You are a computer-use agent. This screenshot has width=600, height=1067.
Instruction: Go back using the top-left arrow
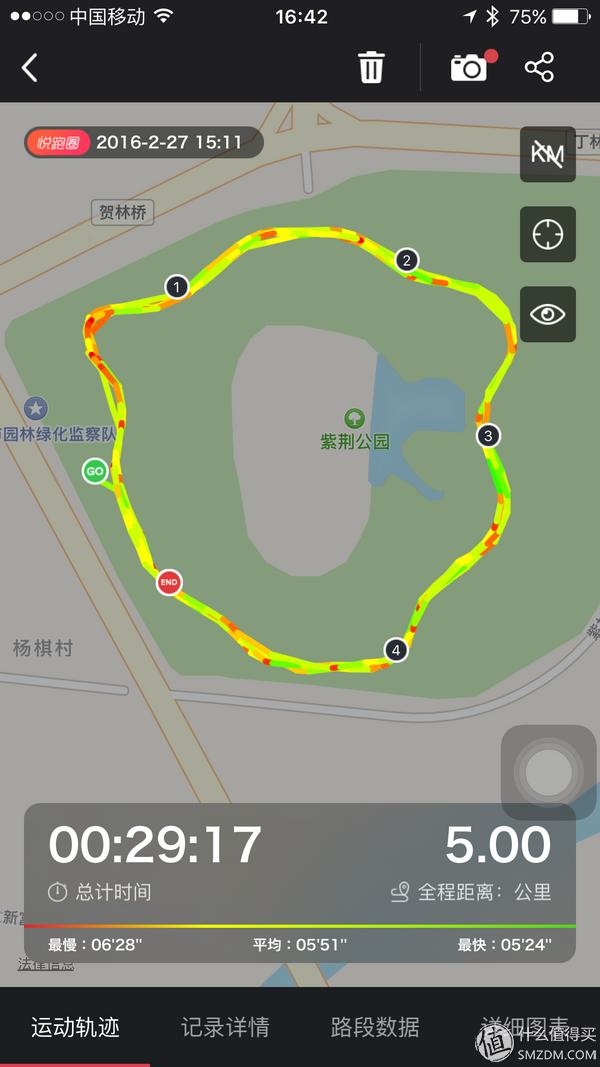click(x=30, y=68)
